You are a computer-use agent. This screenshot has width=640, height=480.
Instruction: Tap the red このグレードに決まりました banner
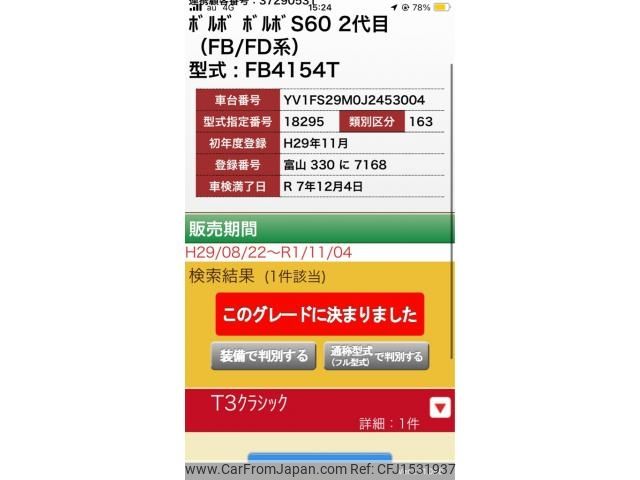click(x=319, y=314)
